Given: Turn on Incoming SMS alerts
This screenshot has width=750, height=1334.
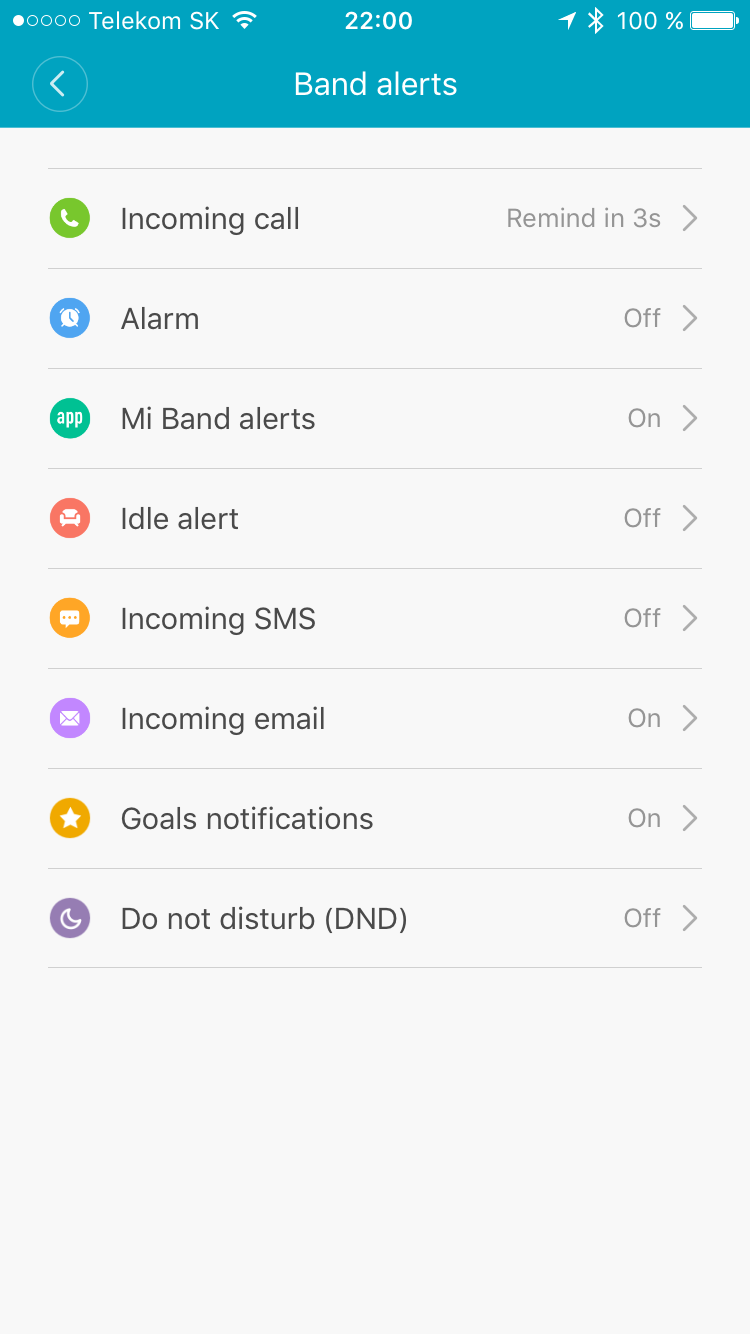Looking at the screenshot, I should point(375,618).
